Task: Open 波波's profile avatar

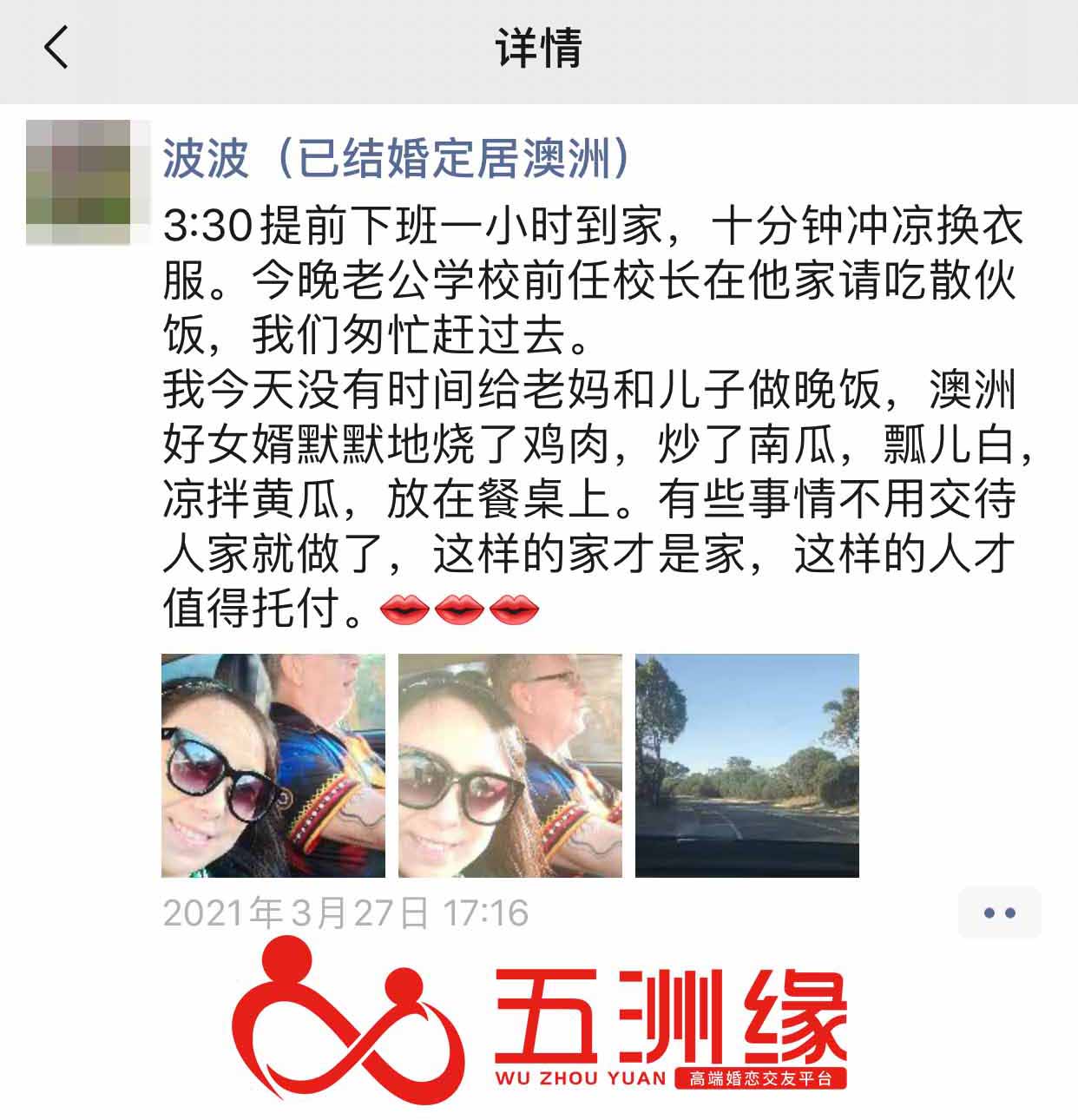Action: click(78, 182)
